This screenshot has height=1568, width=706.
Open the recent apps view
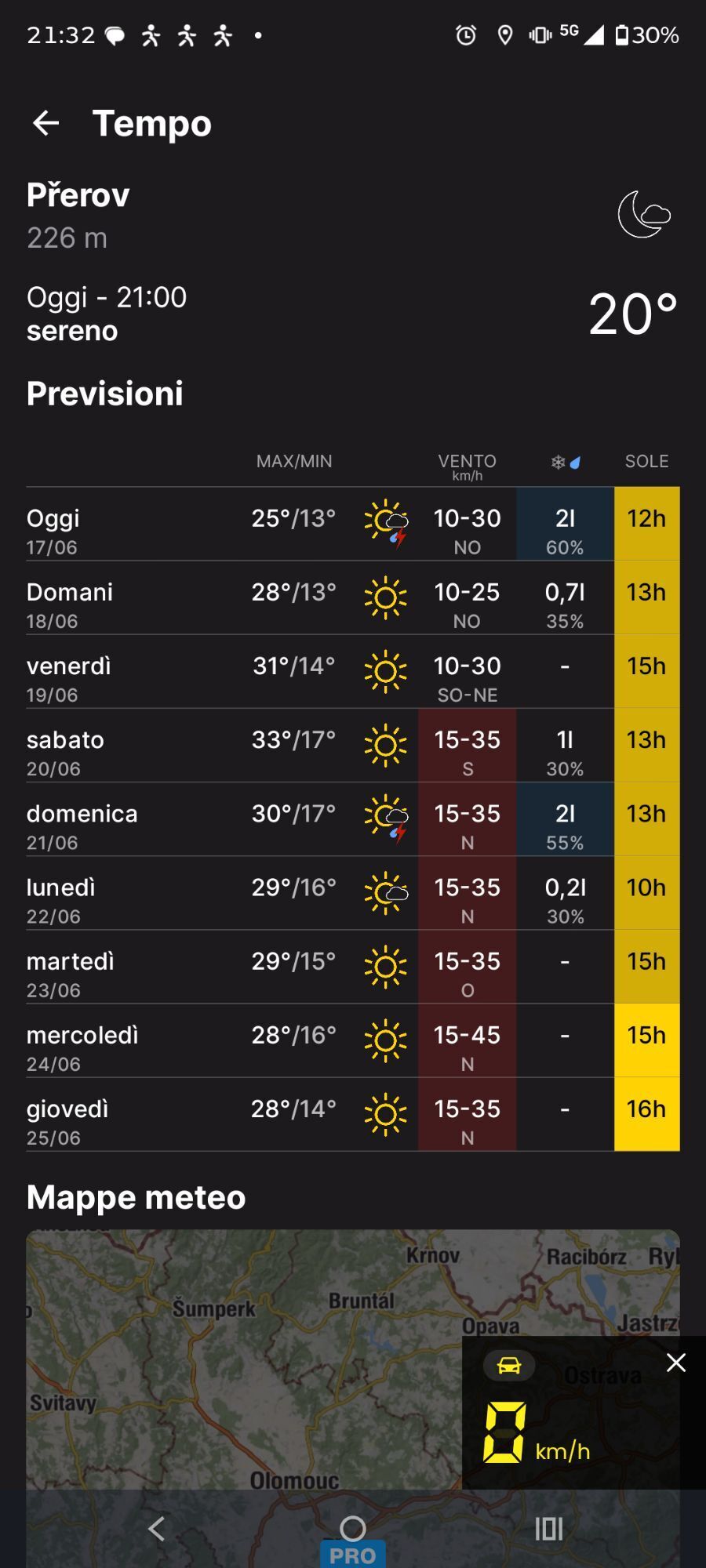pos(549,1528)
